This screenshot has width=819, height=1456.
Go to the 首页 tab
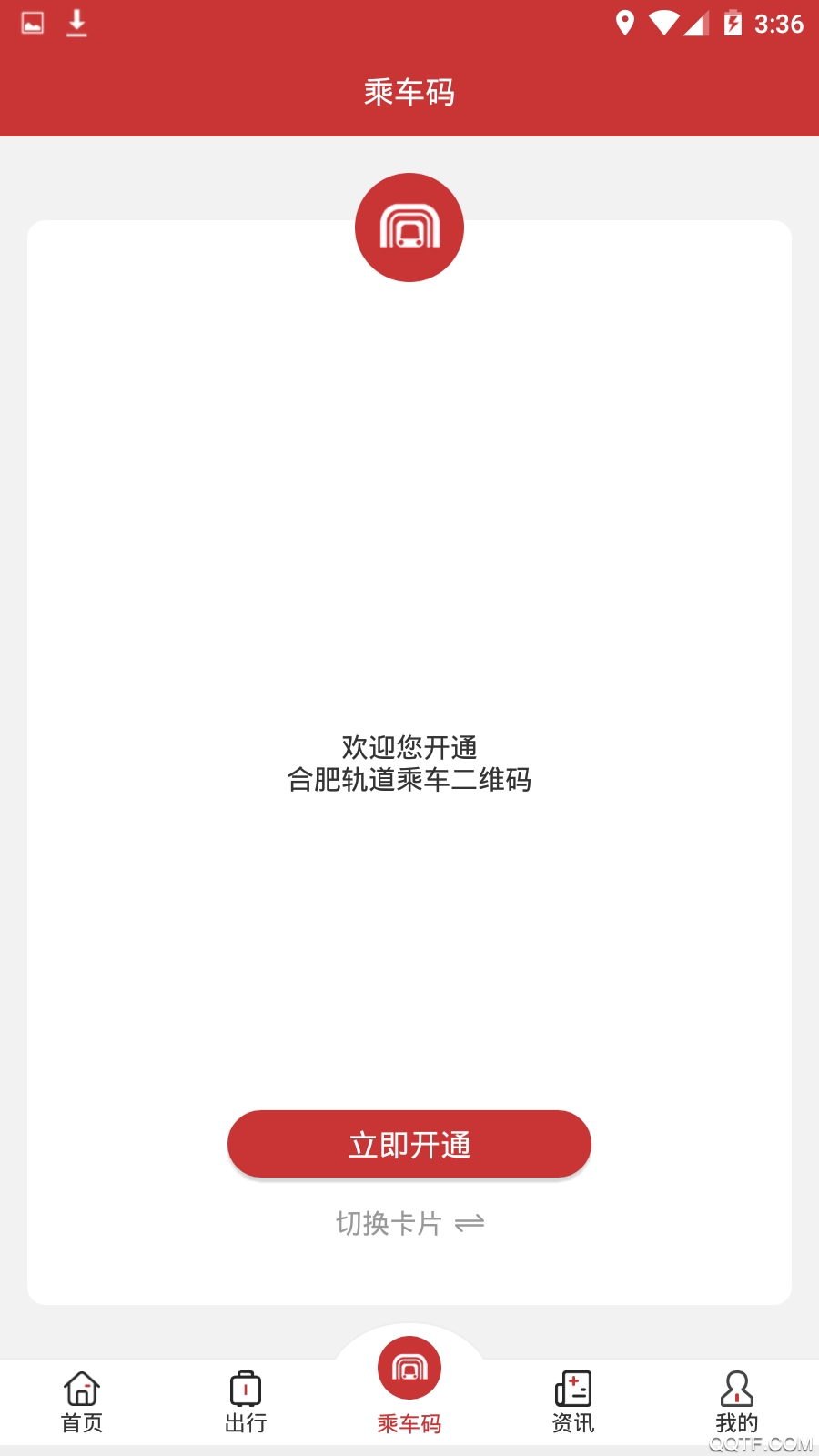pos(82,1401)
